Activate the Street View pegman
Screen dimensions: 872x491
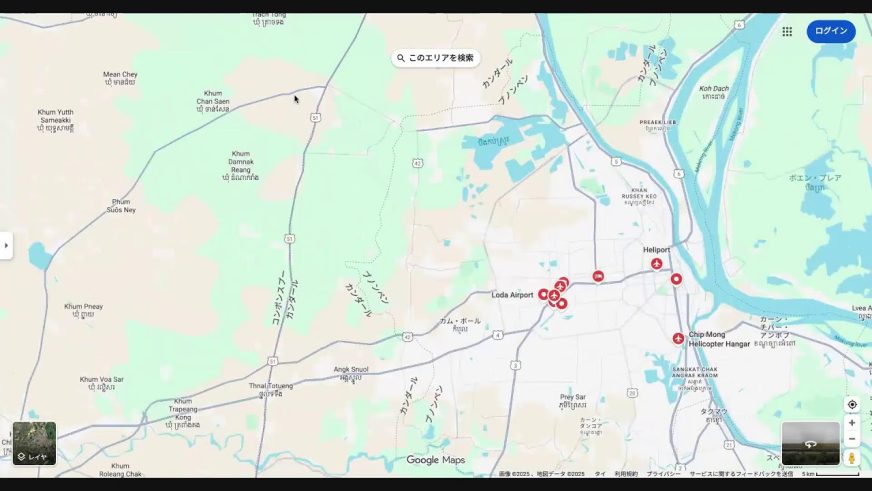(852, 457)
